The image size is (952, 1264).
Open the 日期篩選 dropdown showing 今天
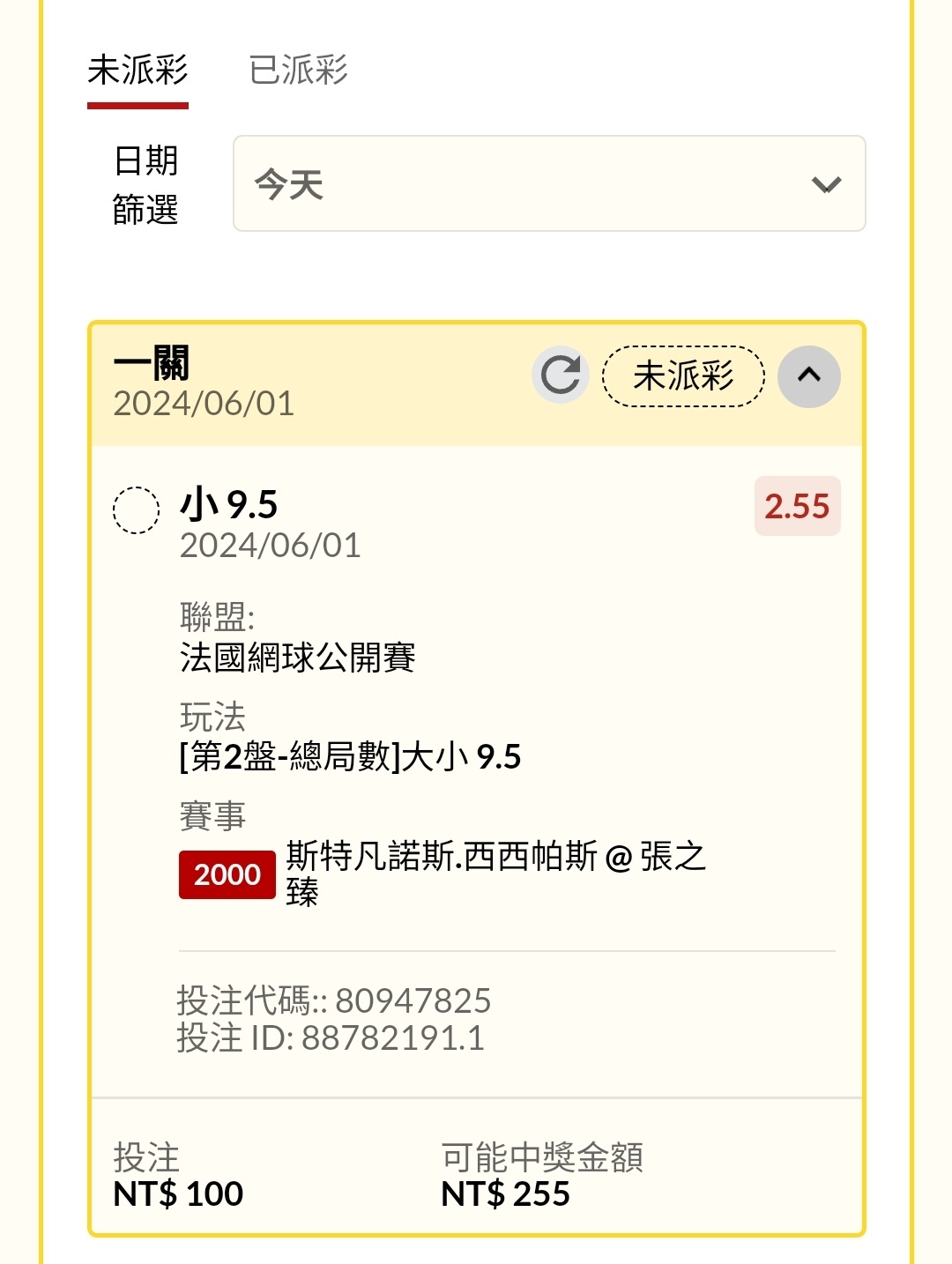[548, 183]
